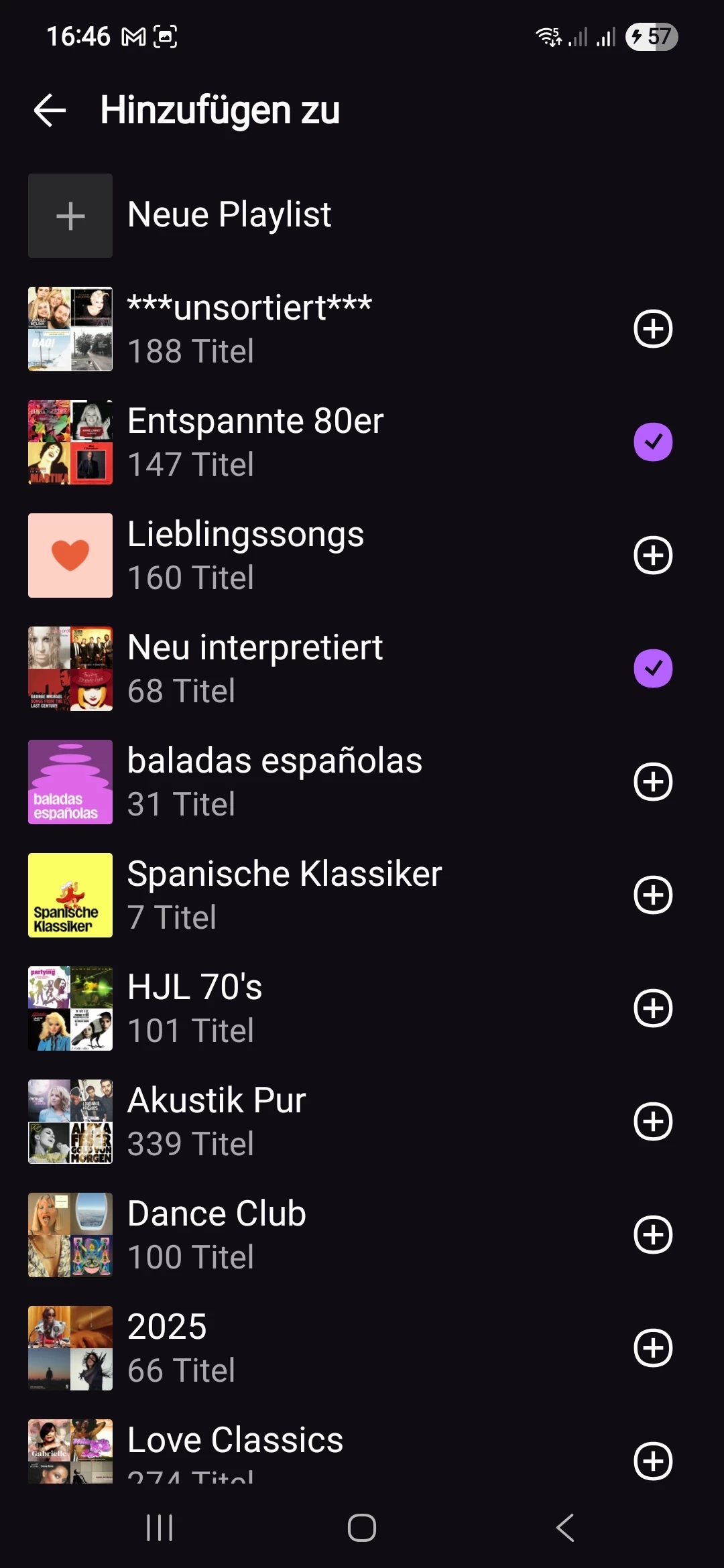Add to the Dance Club playlist

click(653, 1235)
